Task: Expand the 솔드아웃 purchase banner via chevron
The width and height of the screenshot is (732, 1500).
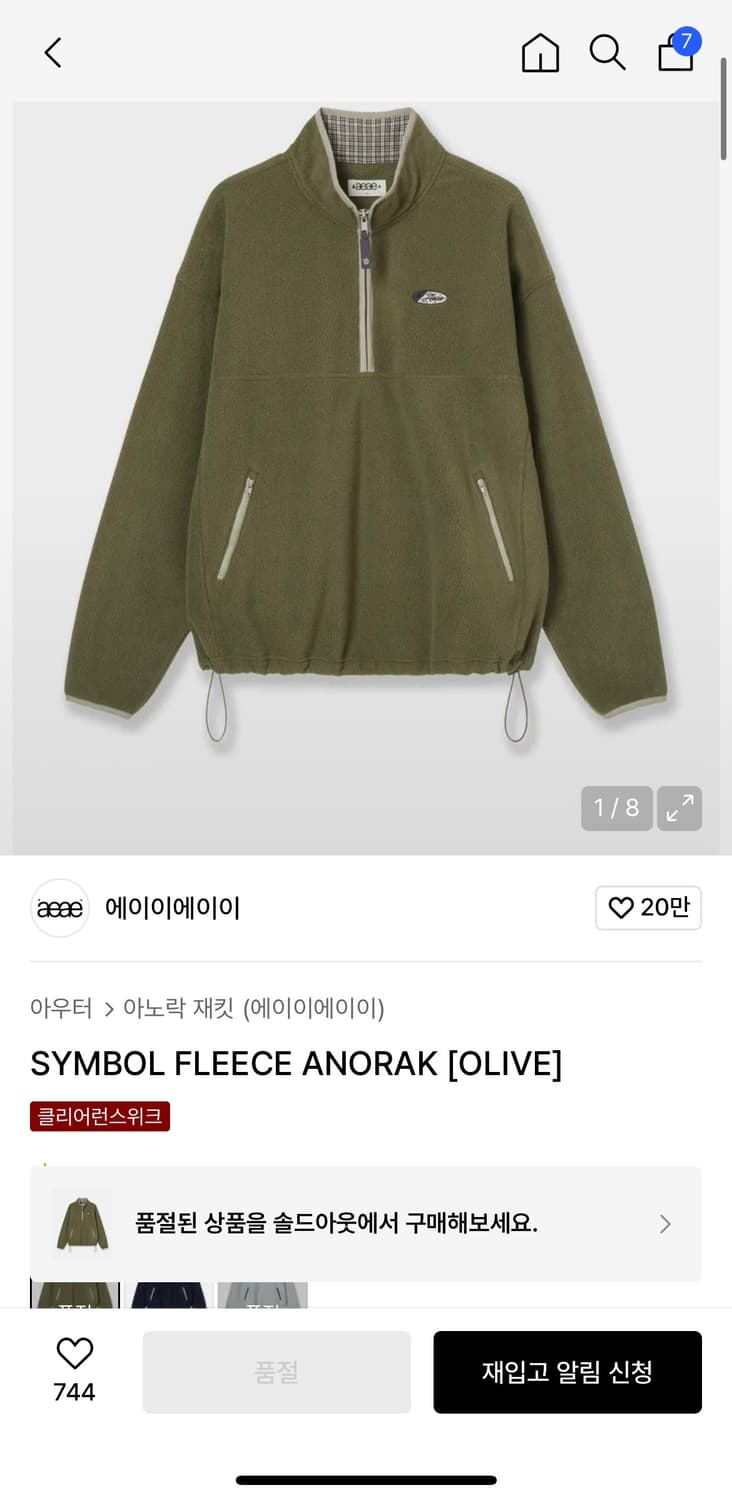Action: click(663, 1224)
